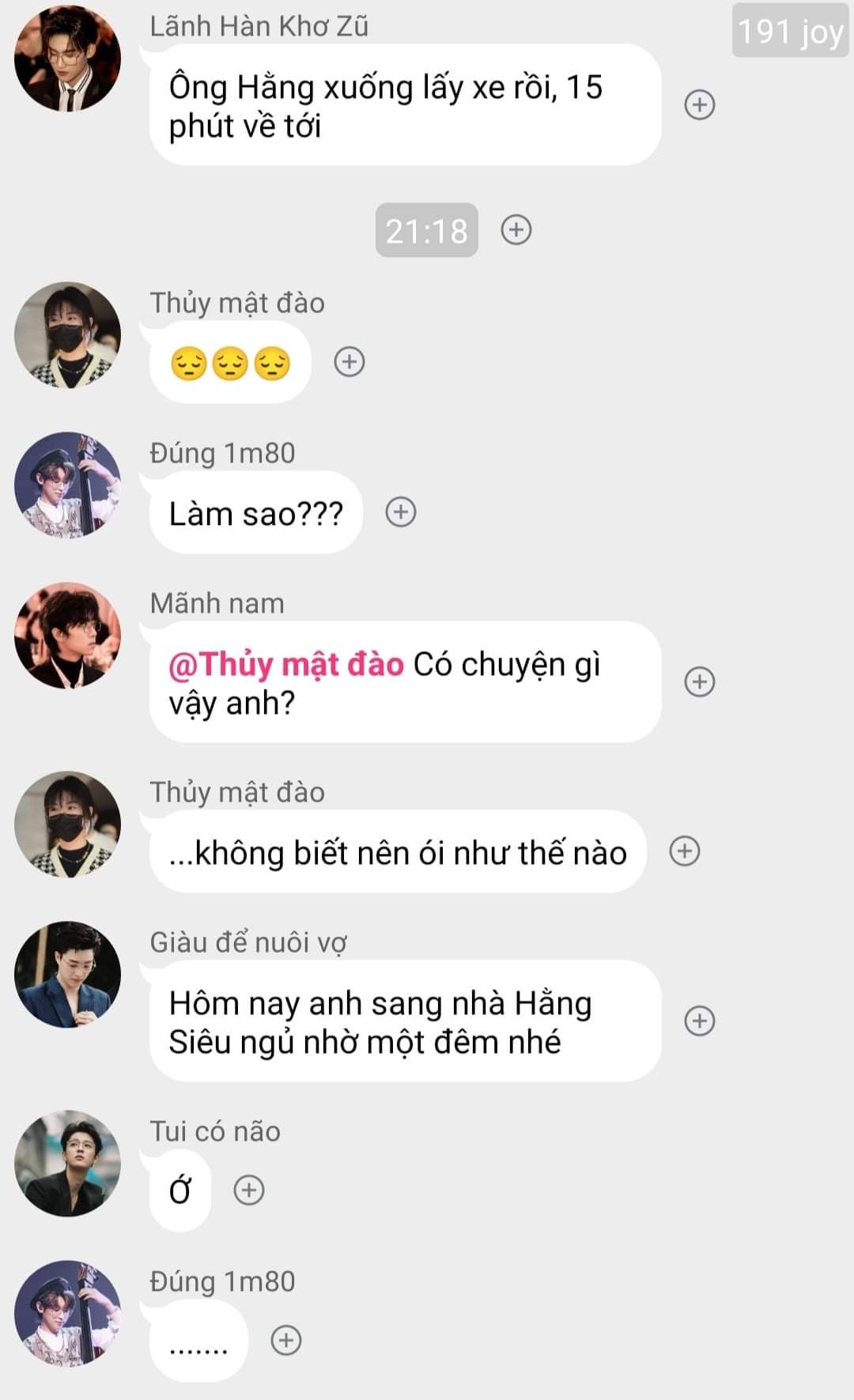Tap plus icon next to the "Ớ" message

[249, 1190]
